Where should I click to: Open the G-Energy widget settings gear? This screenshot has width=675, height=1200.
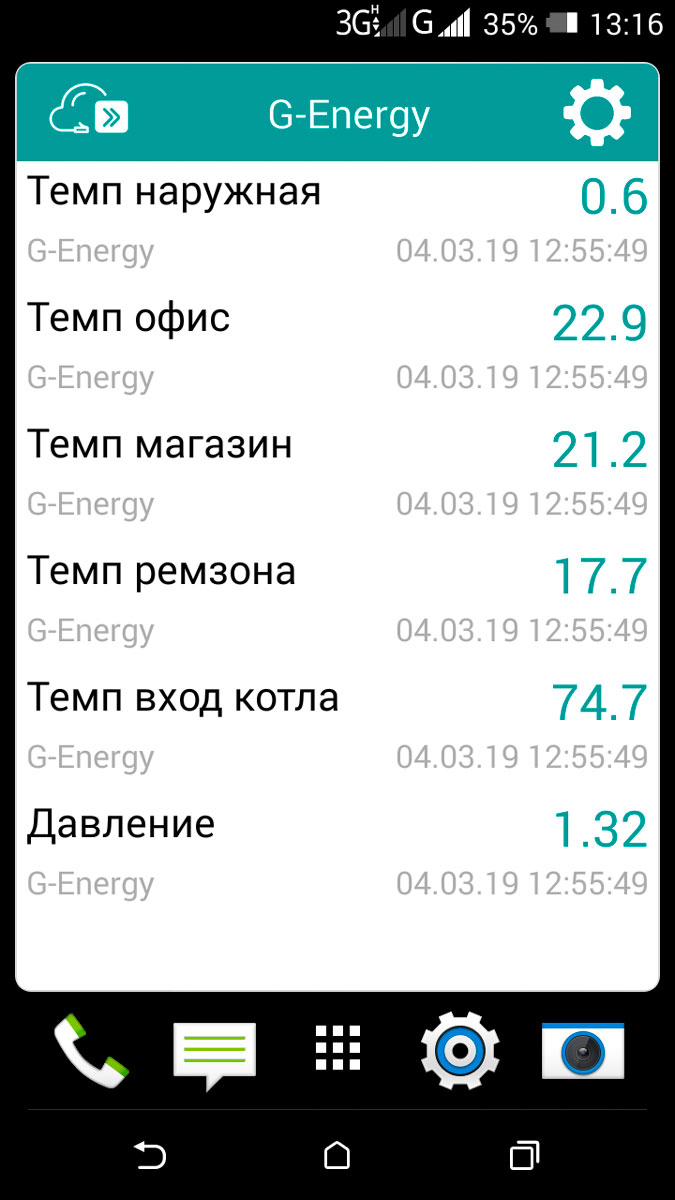[x=597, y=115]
